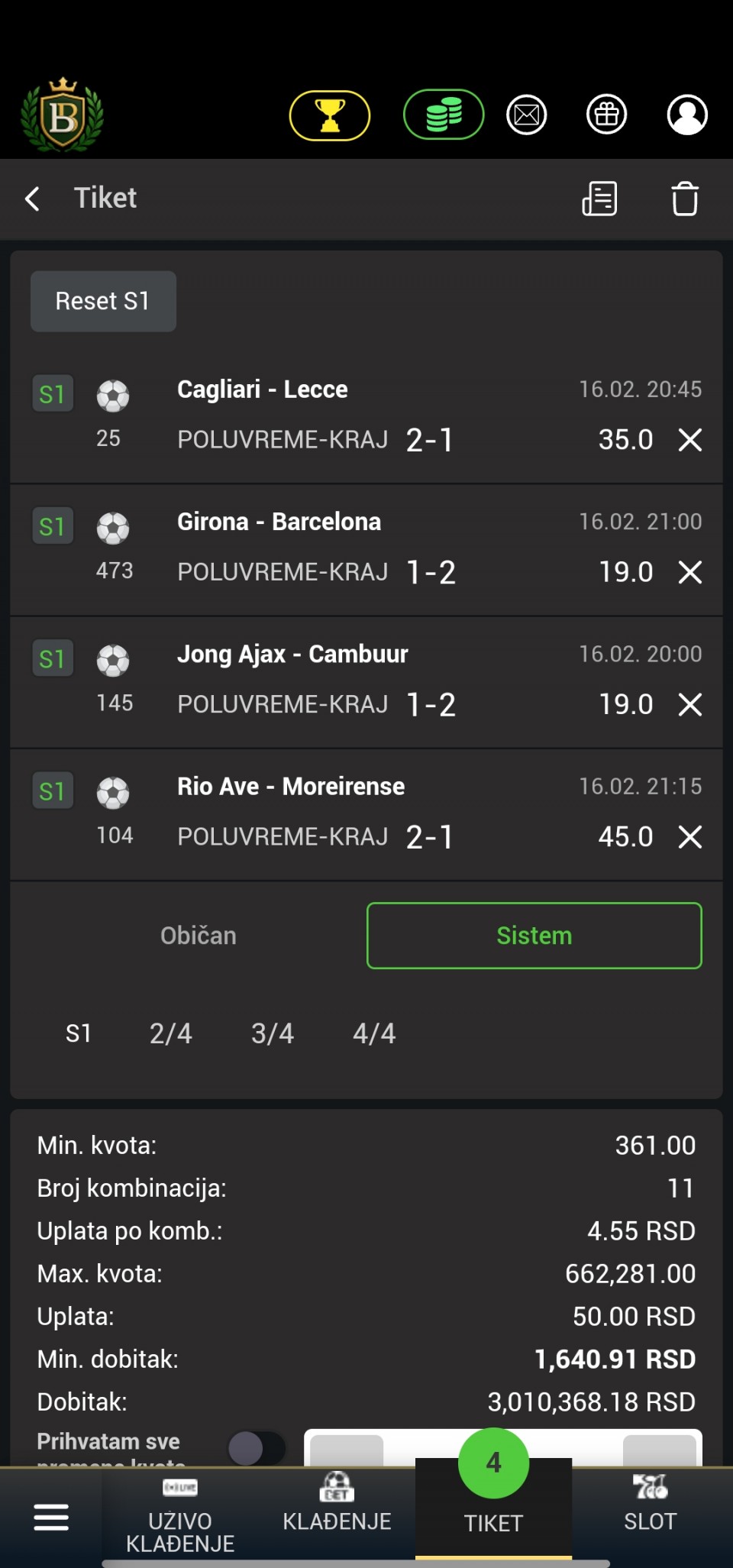Open the gift bonuses icon
This screenshot has width=733, height=1568.
(x=606, y=115)
